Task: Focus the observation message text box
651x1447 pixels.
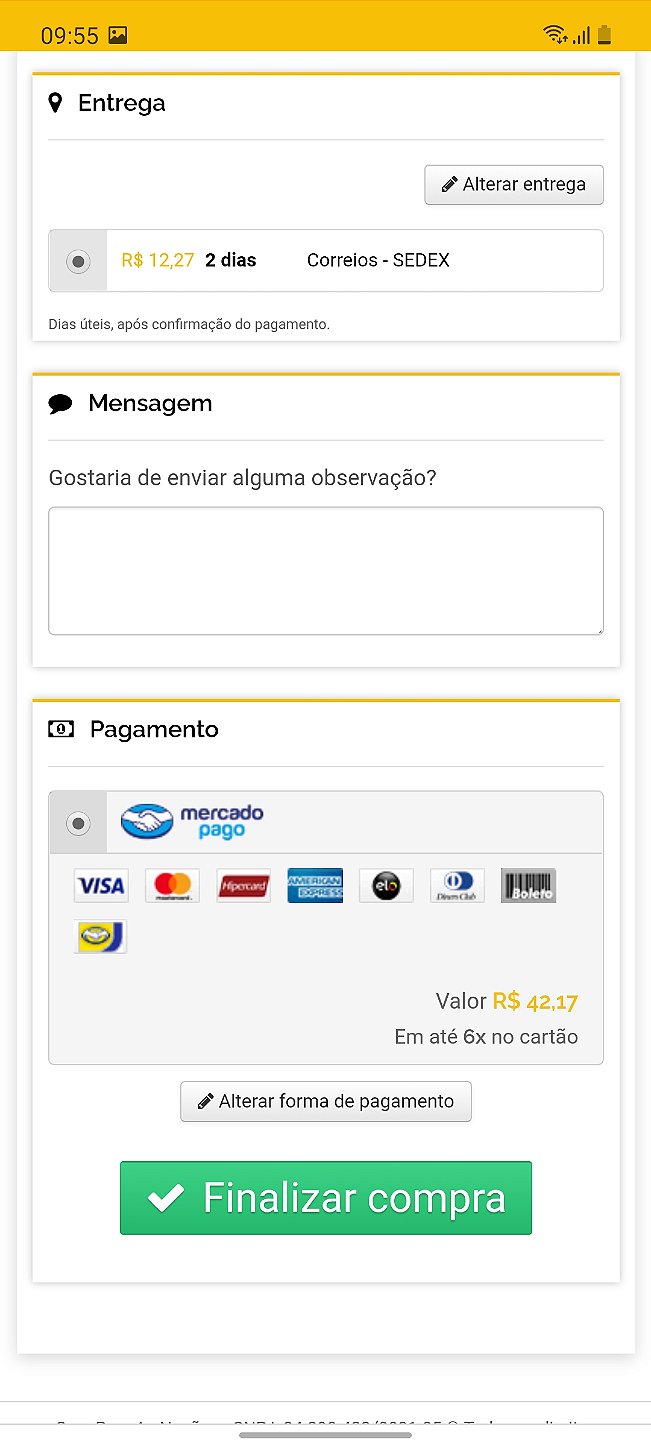Action: click(326, 570)
